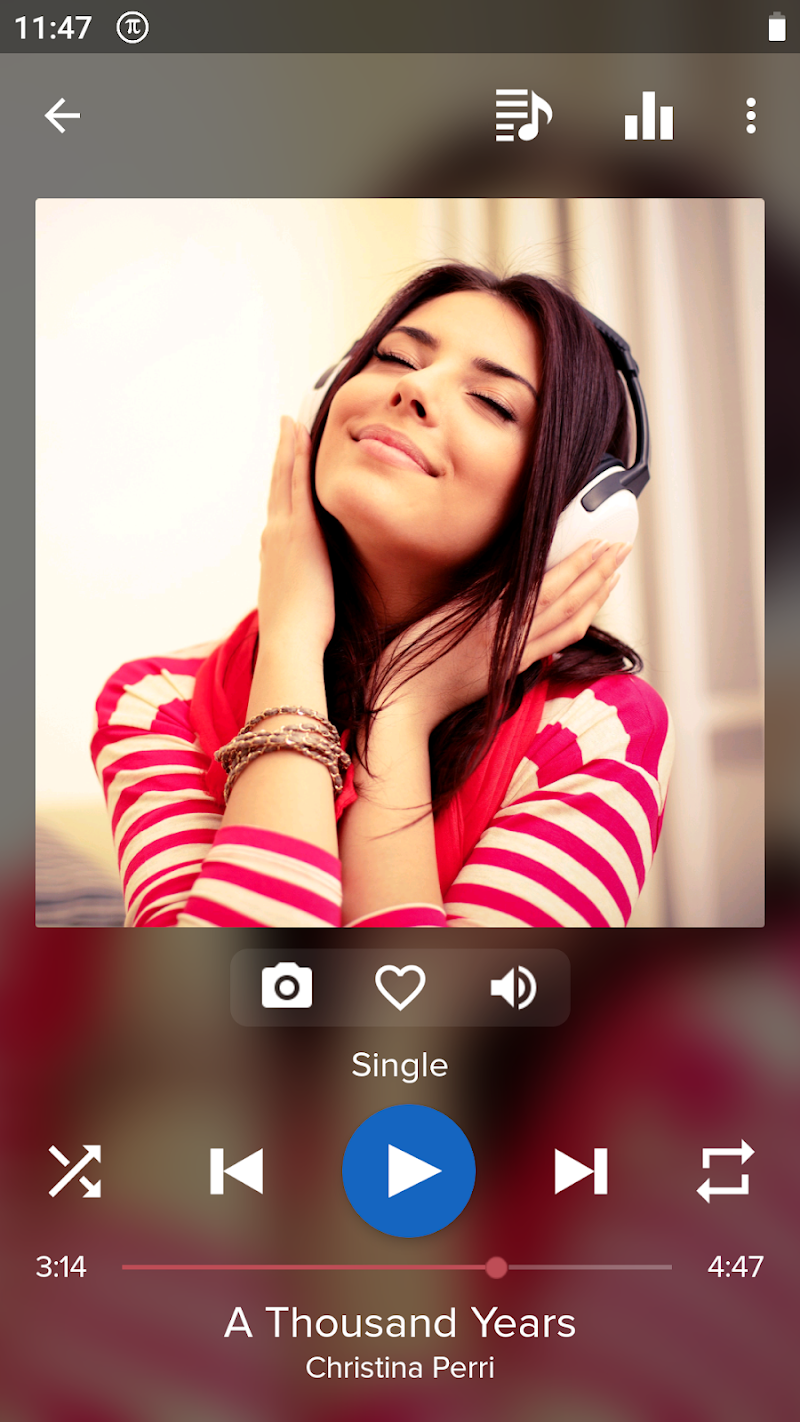This screenshot has width=800, height=1422.
Task: Toggle shuffle mode
Action: 75,1171
